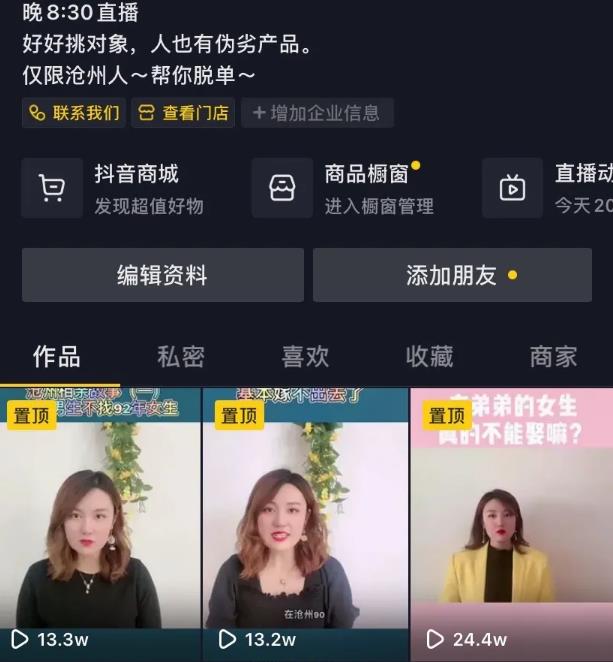The image size is (613, 662).
Task: Tap the 编辑资料 button
Action: click(x=162, y=276)
